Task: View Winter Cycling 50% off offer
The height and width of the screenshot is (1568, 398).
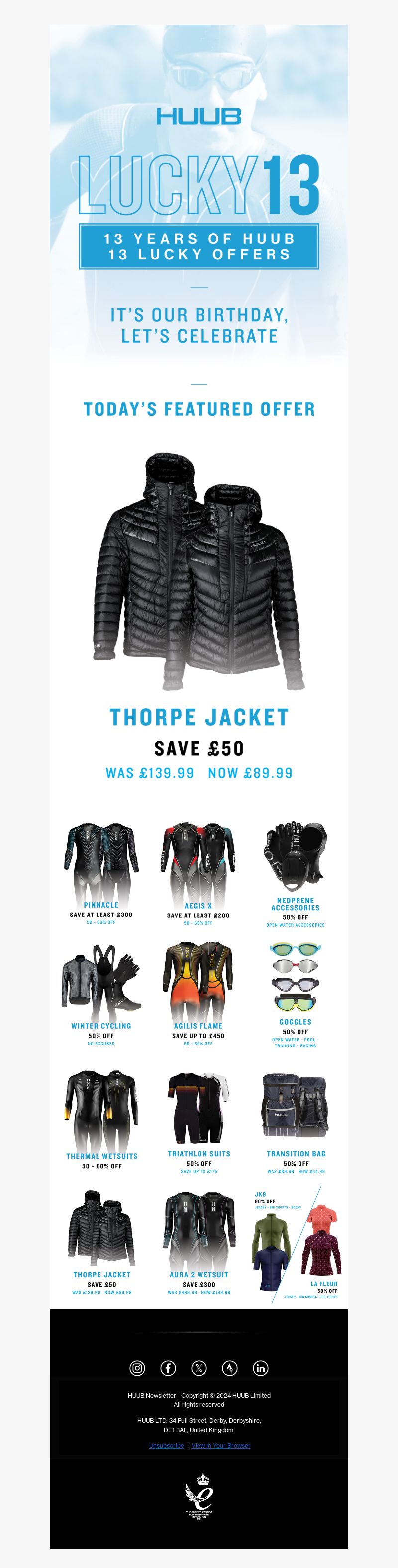Action: coord(101,993)
